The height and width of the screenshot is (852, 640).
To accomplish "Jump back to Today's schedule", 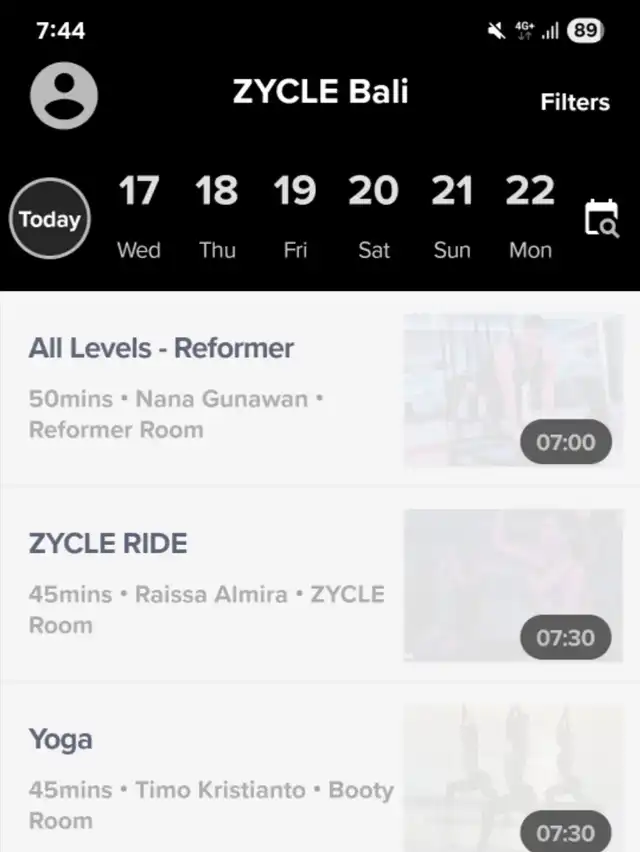I will tap(50, 218).
